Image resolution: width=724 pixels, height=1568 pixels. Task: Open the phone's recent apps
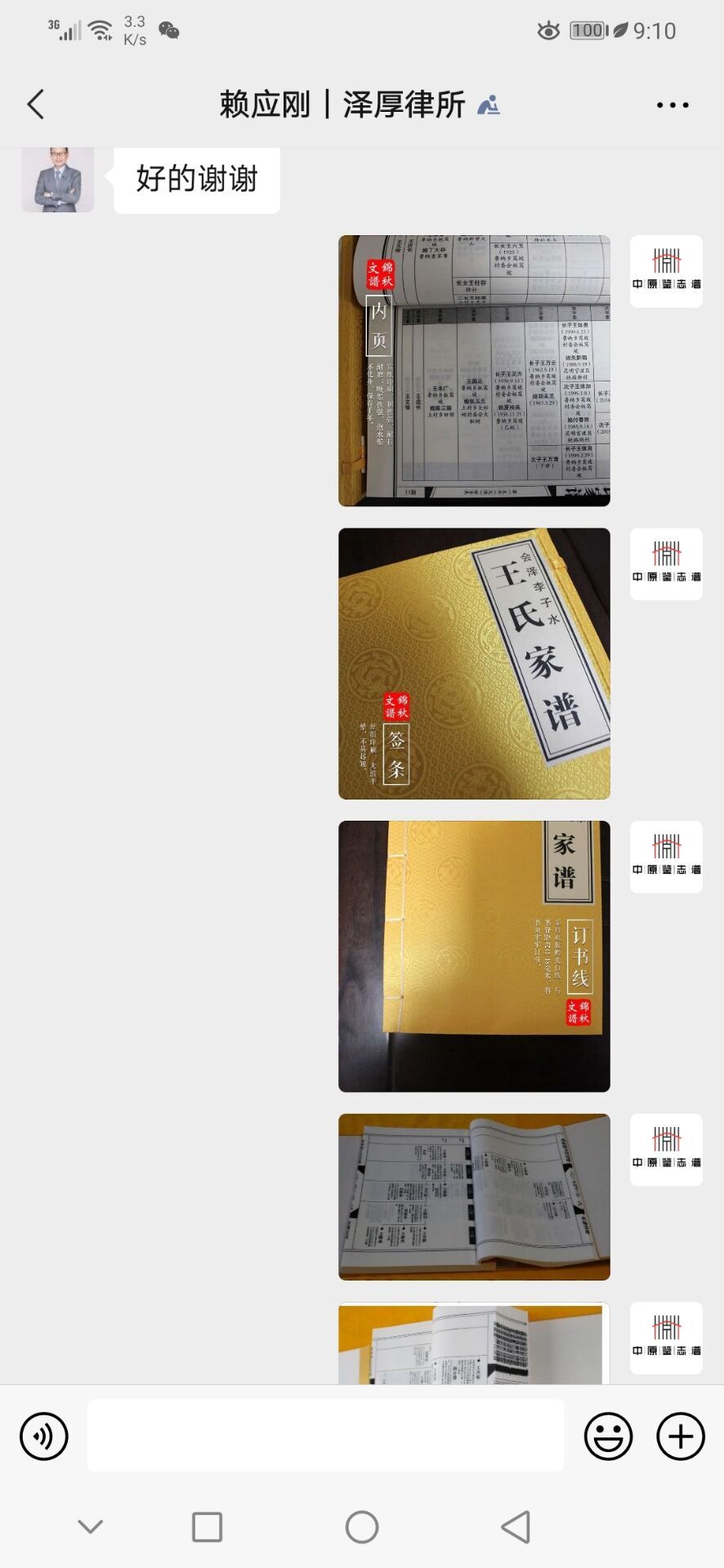pyautogui.click(x=207, y=1526)
